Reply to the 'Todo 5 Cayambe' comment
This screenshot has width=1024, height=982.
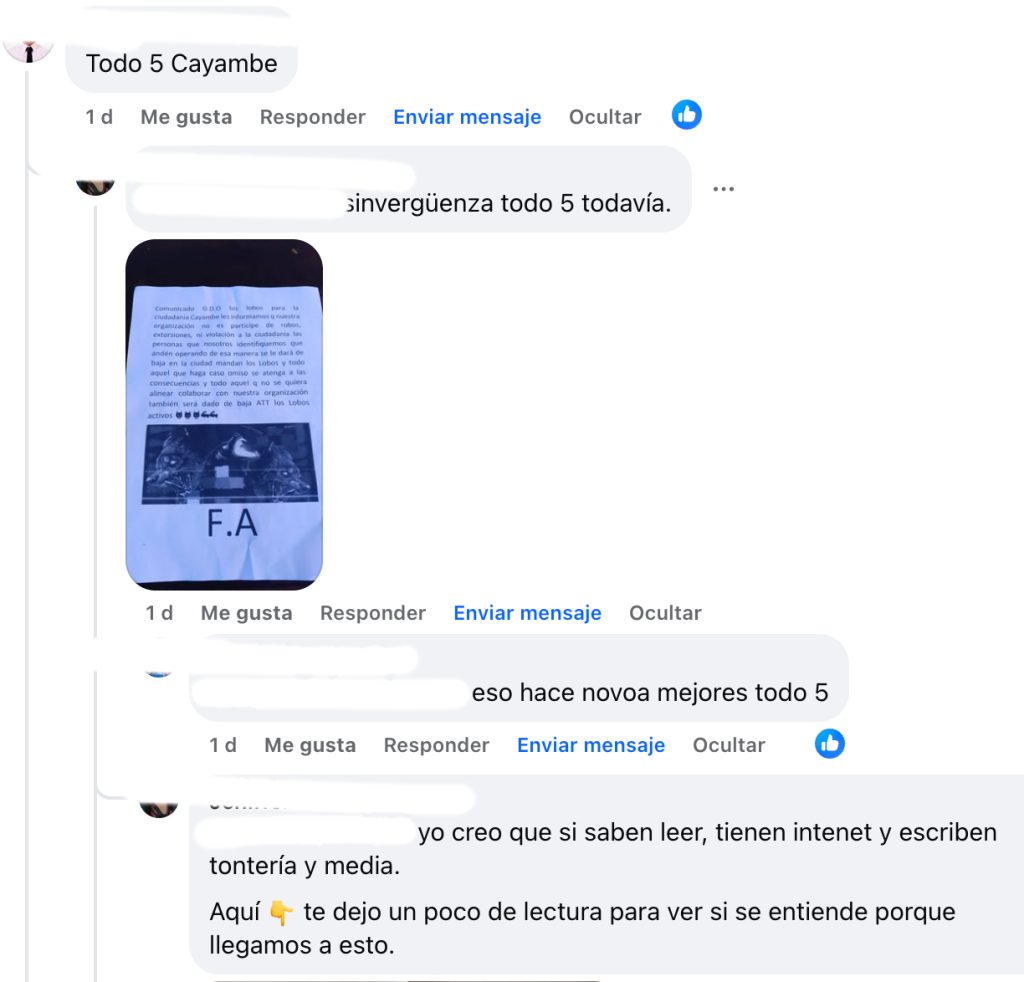[x=312, y=117]
